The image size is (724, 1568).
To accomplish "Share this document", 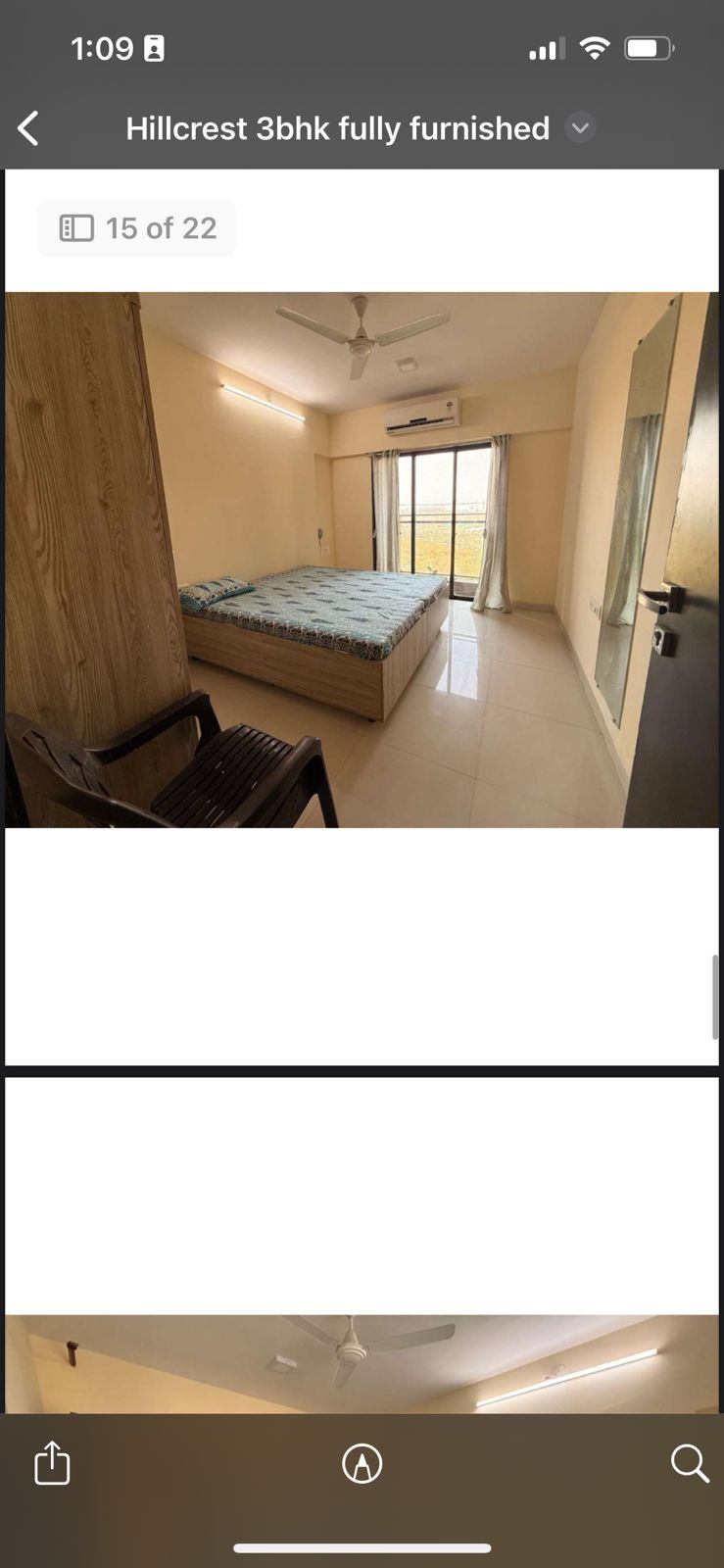I will tap(52, 1463).
